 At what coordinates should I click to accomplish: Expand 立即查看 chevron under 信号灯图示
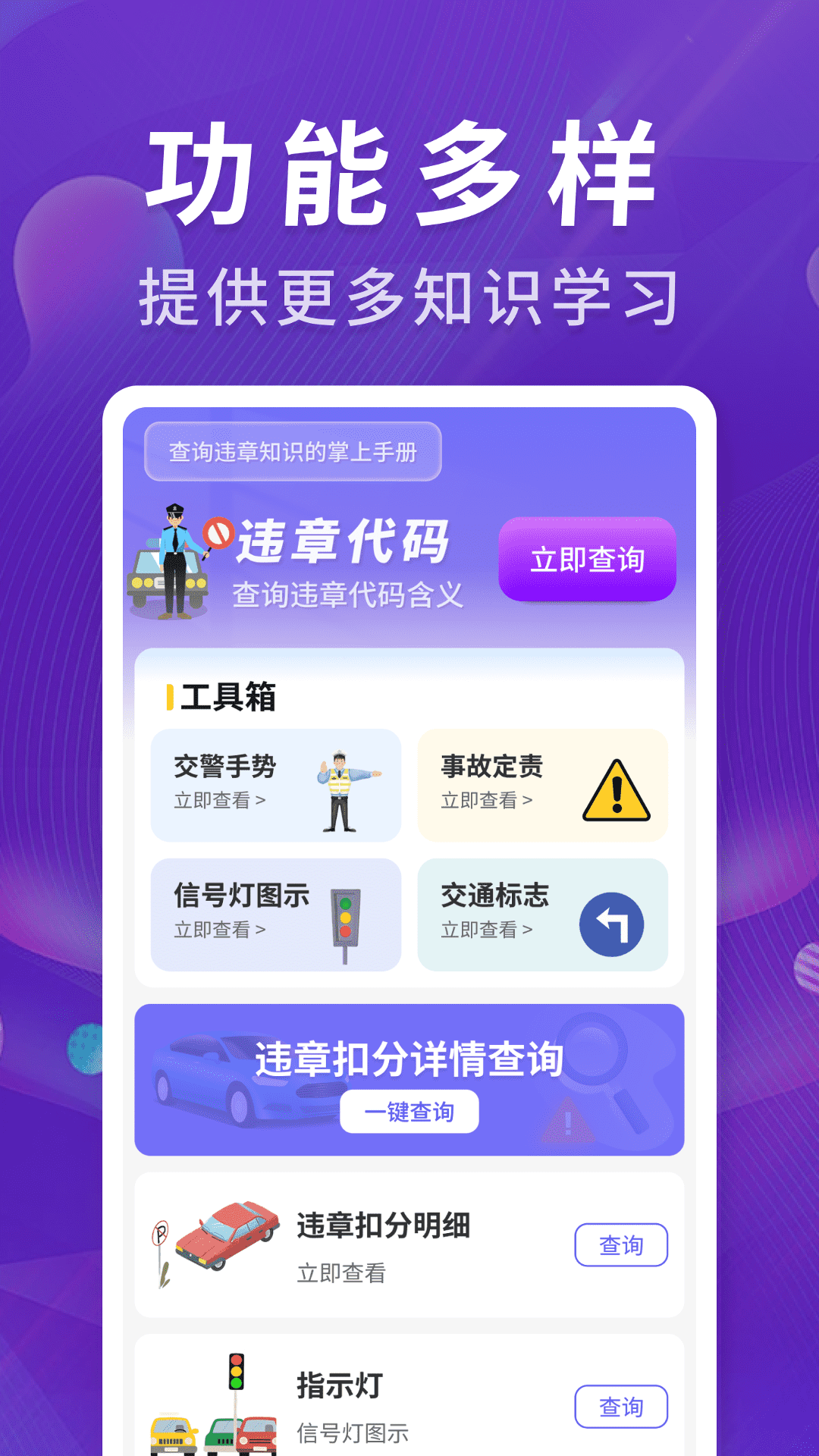click(x=260, y=932)
